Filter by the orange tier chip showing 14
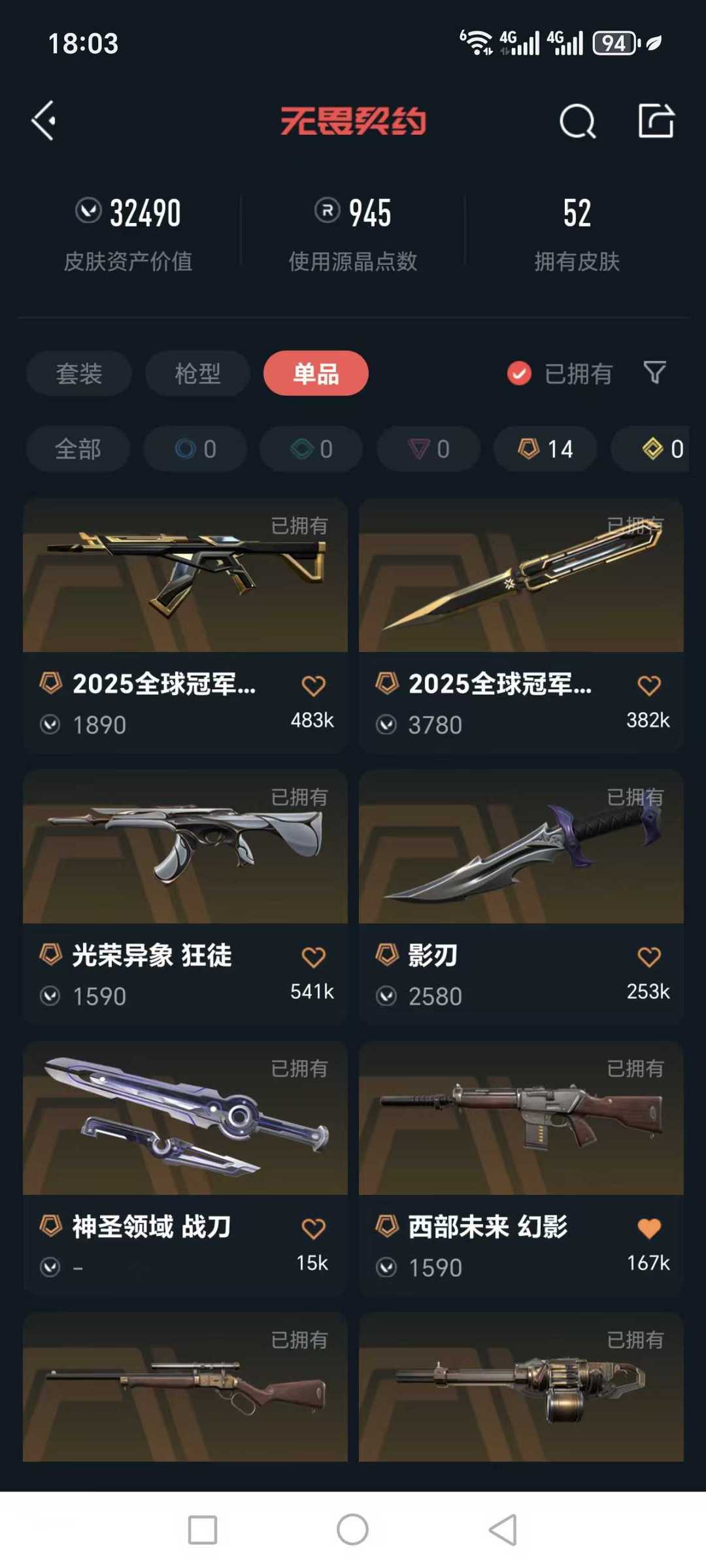The width and height of the screenshot is (706, 1568). click(545, 449)
